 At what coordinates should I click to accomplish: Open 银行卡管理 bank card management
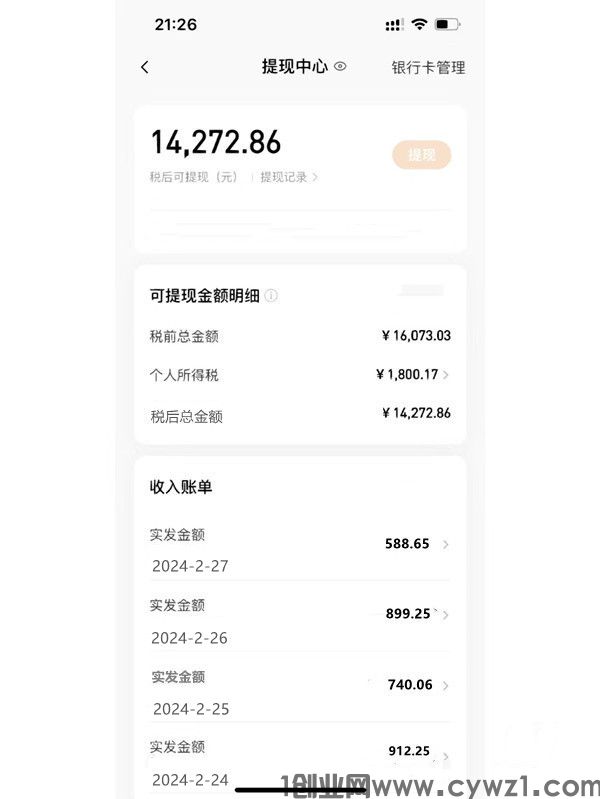pyautogui.click(x=428, y=67)
